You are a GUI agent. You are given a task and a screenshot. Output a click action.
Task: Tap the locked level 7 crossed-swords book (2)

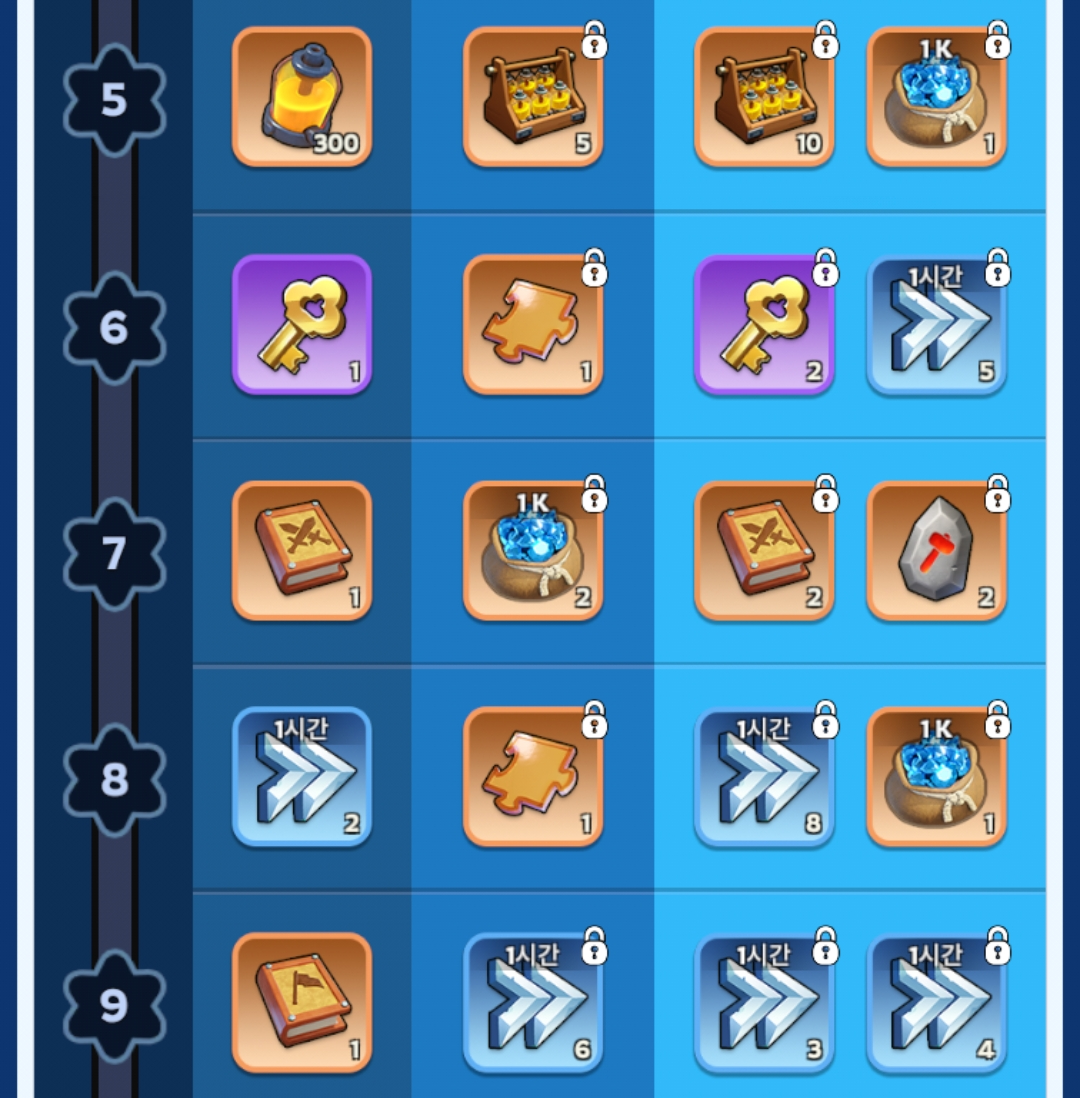click(x=764, y=550)
